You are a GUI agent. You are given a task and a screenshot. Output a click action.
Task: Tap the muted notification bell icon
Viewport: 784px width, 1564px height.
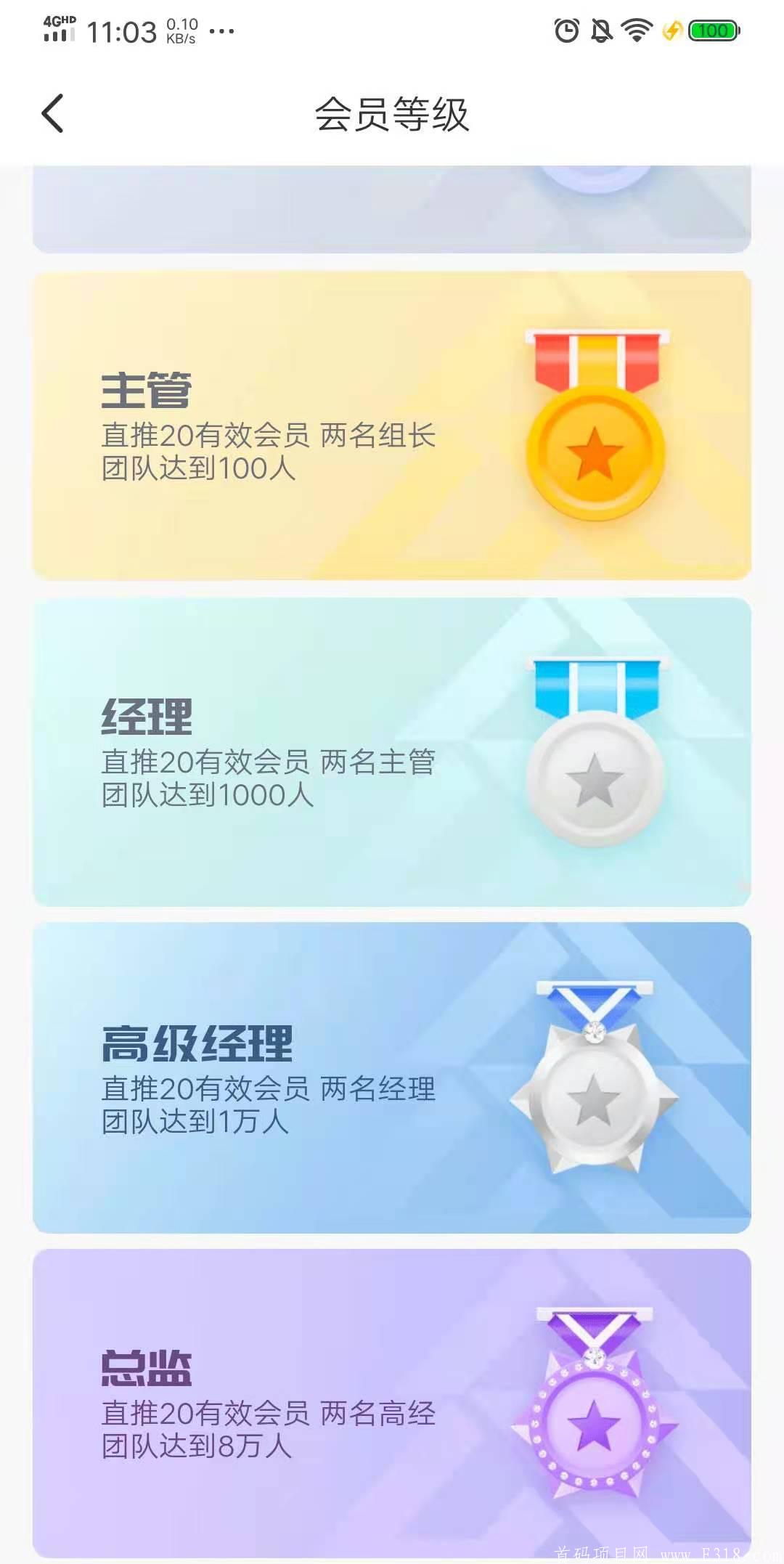[600, 30]
